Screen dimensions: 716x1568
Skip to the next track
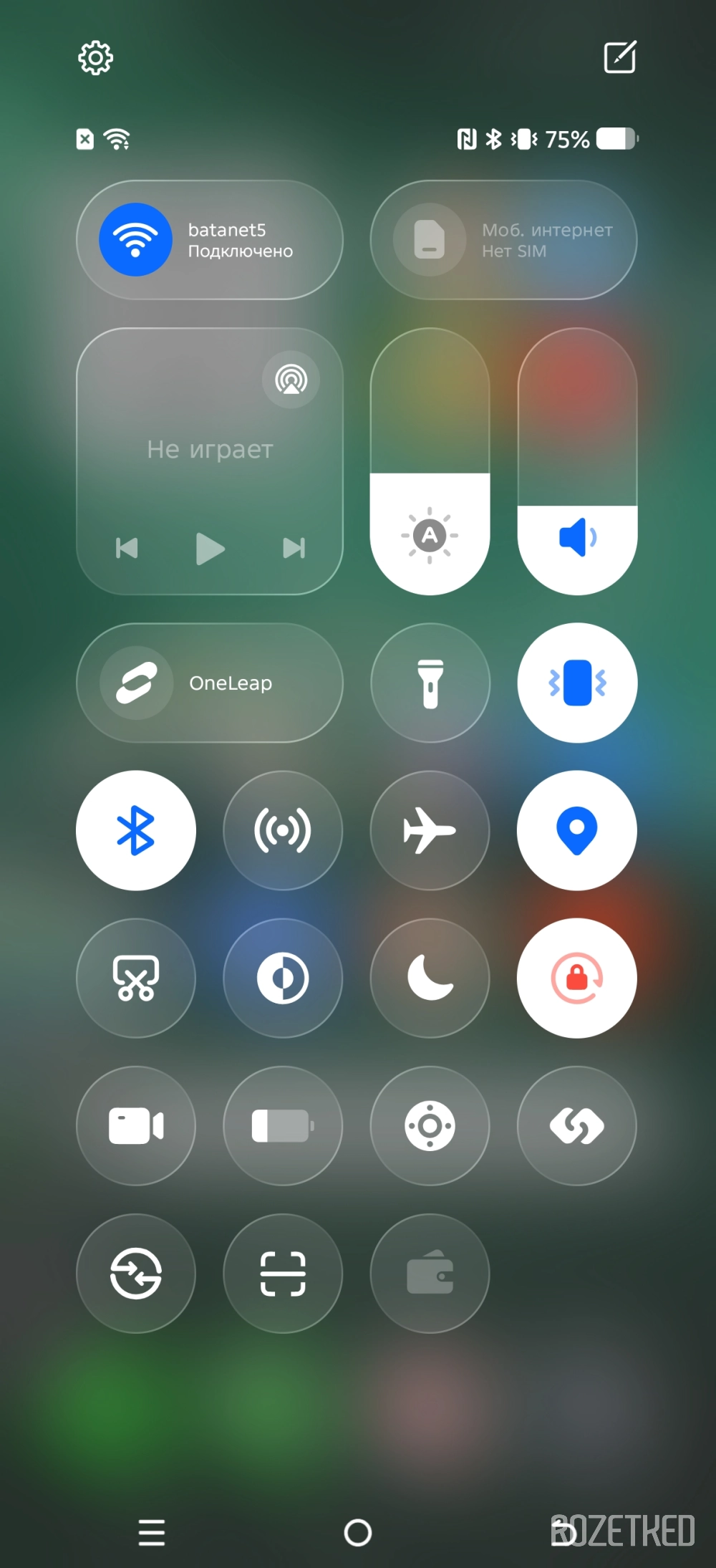294,549
